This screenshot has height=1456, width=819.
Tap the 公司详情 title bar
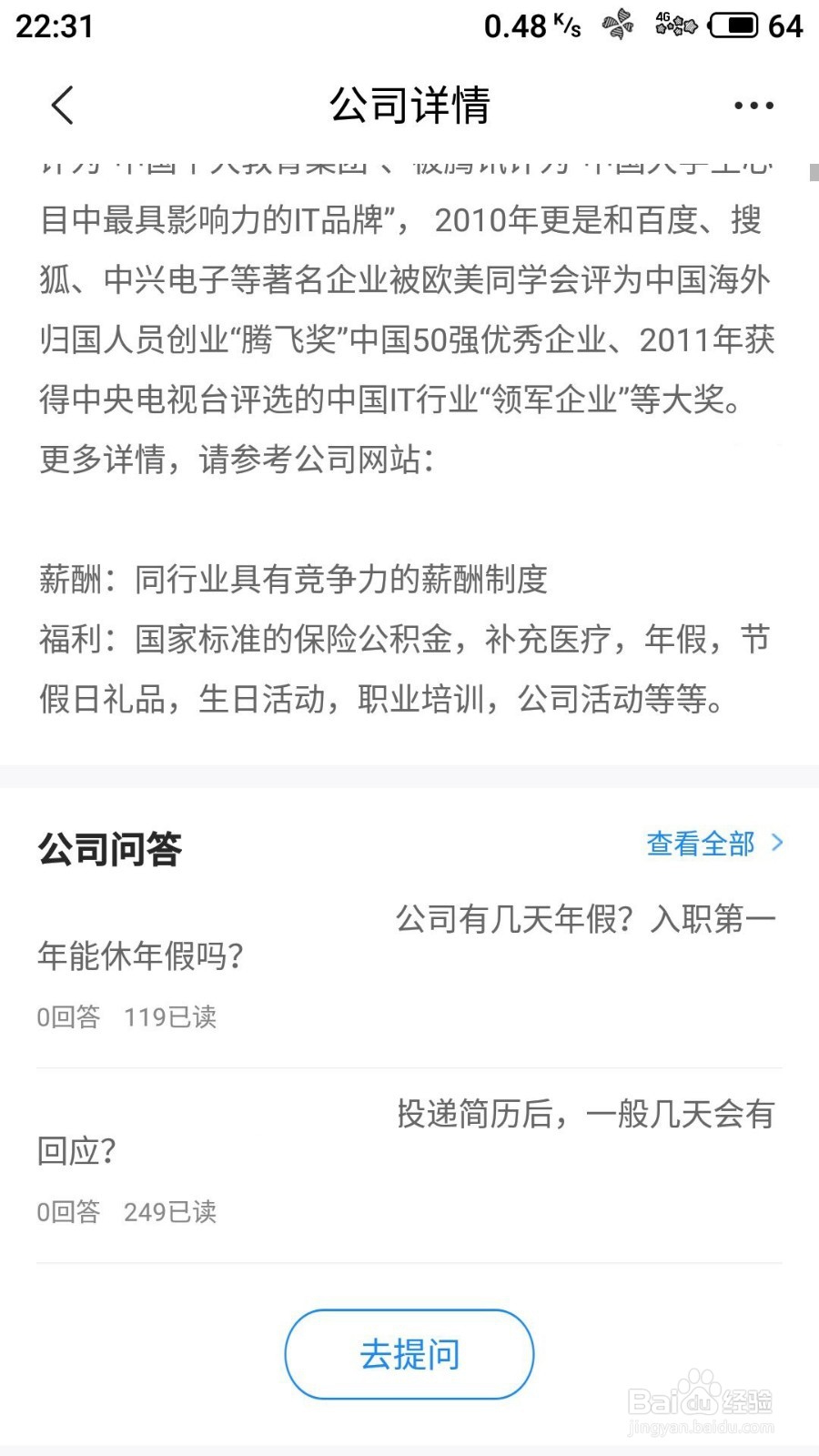pyautogui.click(x=409, y=105)
